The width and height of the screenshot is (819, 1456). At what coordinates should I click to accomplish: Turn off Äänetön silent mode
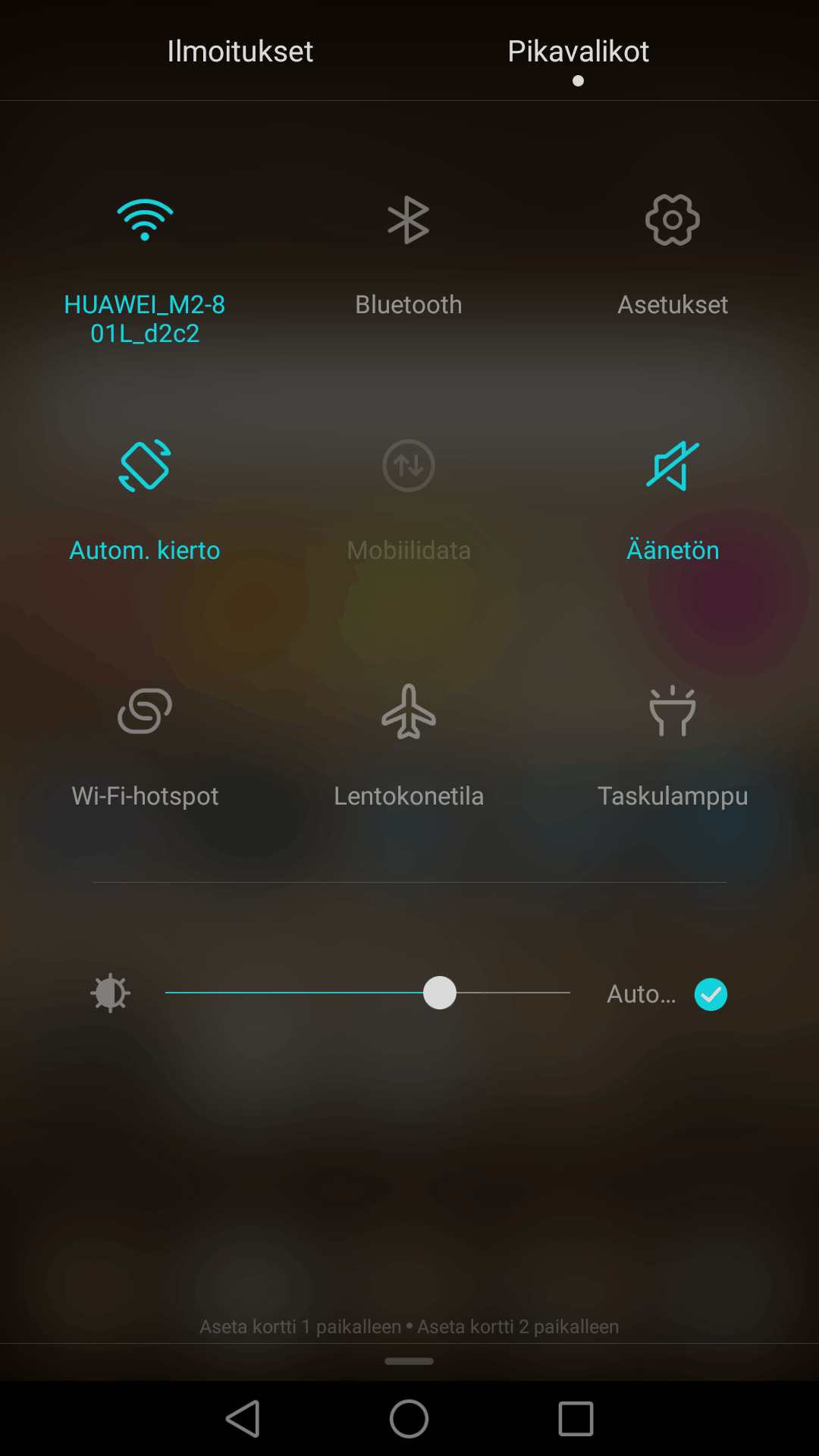pyautogui.click(x=673, y=466)
